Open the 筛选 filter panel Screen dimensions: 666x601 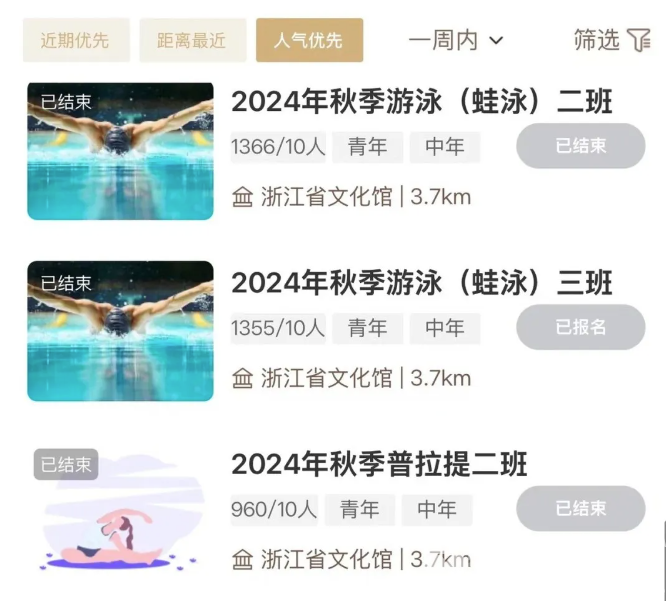(x=612, y=40)
